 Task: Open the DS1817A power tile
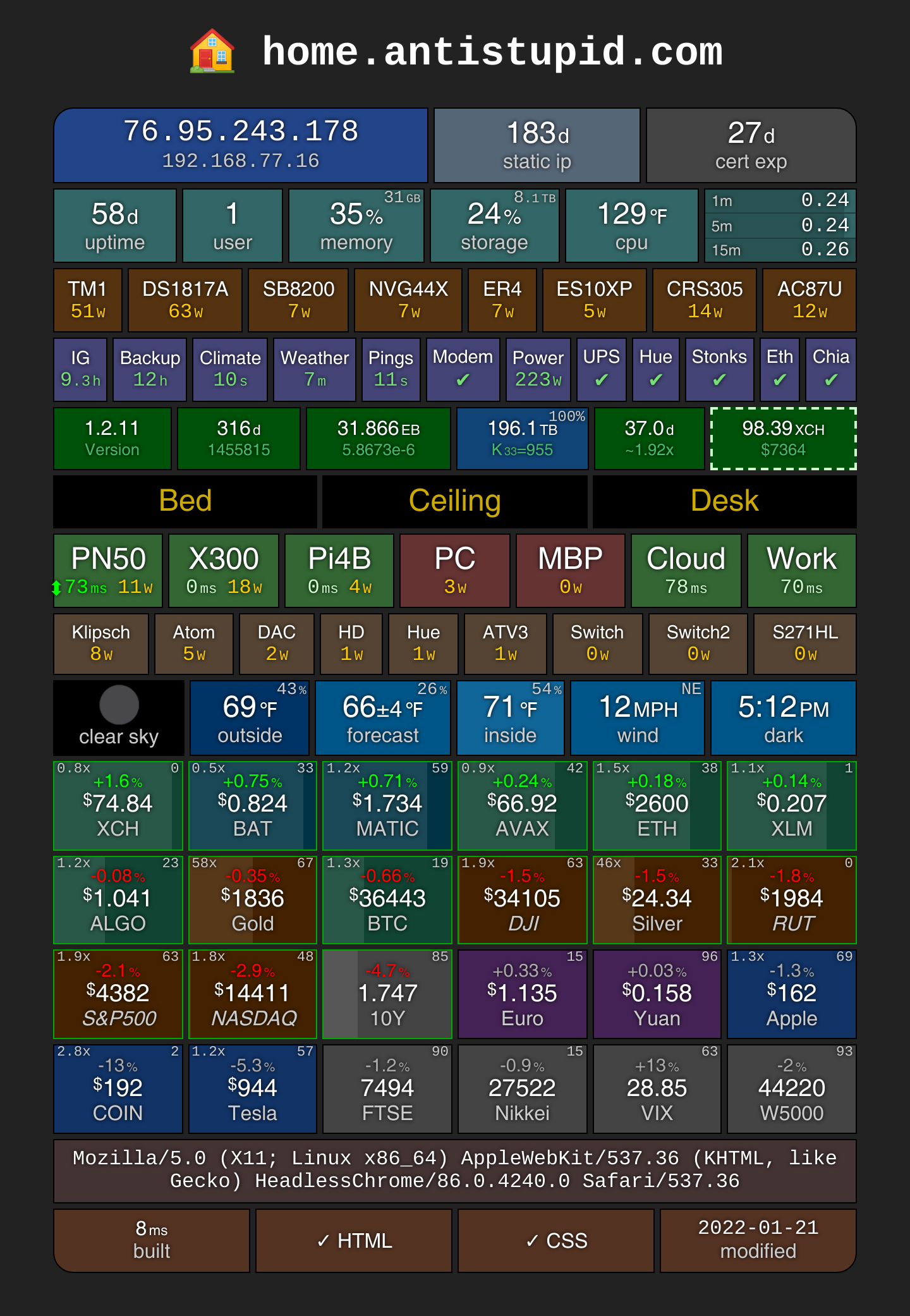point(185,300)
